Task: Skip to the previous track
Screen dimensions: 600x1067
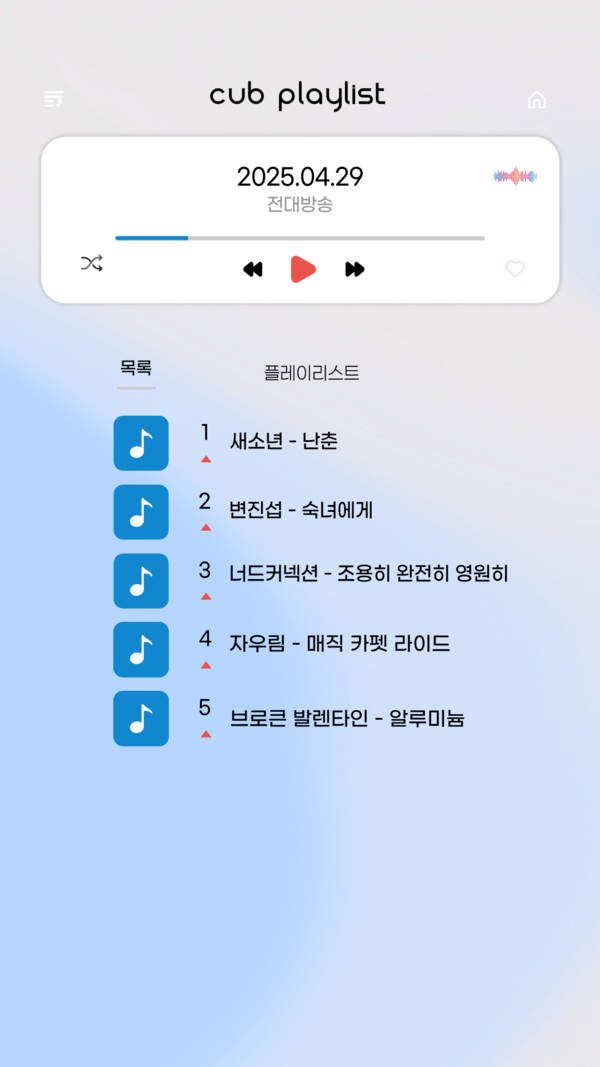Action: 253,269
